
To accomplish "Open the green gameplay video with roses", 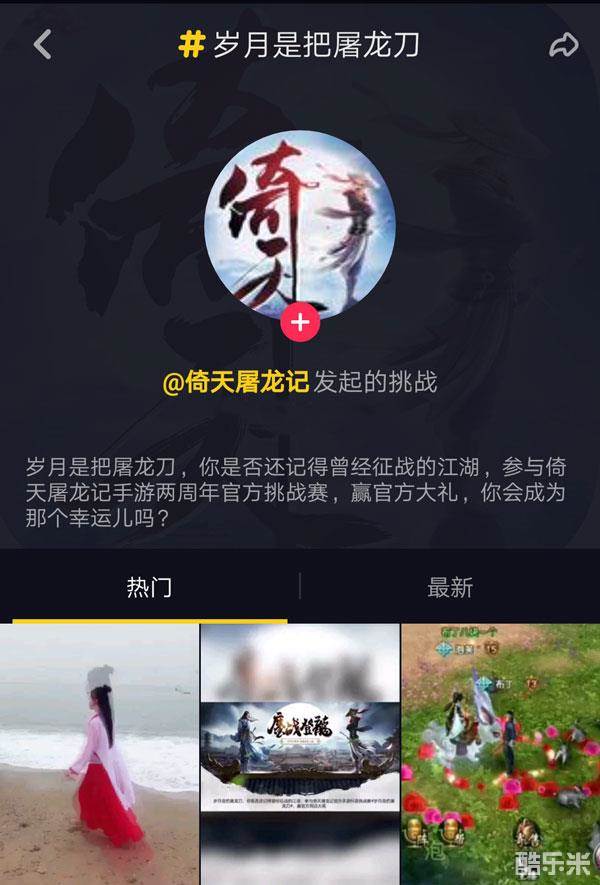I will click(x=500, y=754).
